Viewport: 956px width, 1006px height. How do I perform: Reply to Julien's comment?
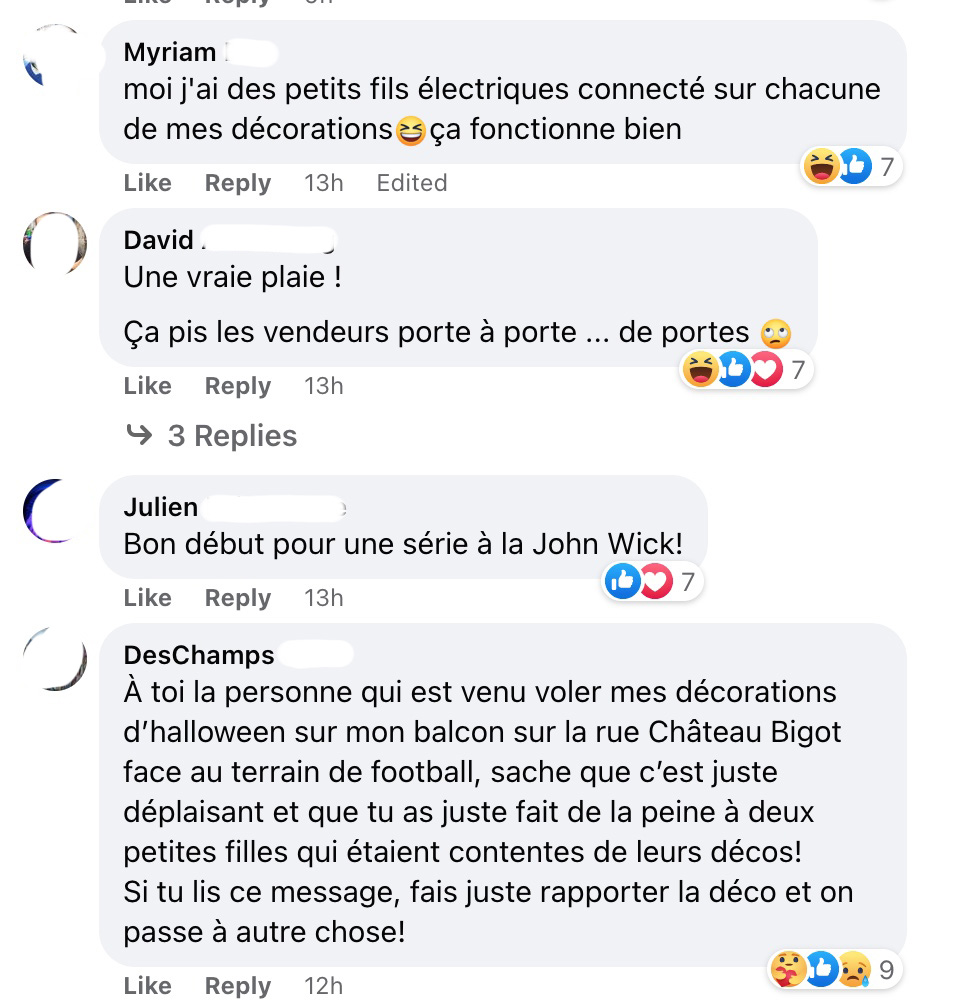coord(237,598)
